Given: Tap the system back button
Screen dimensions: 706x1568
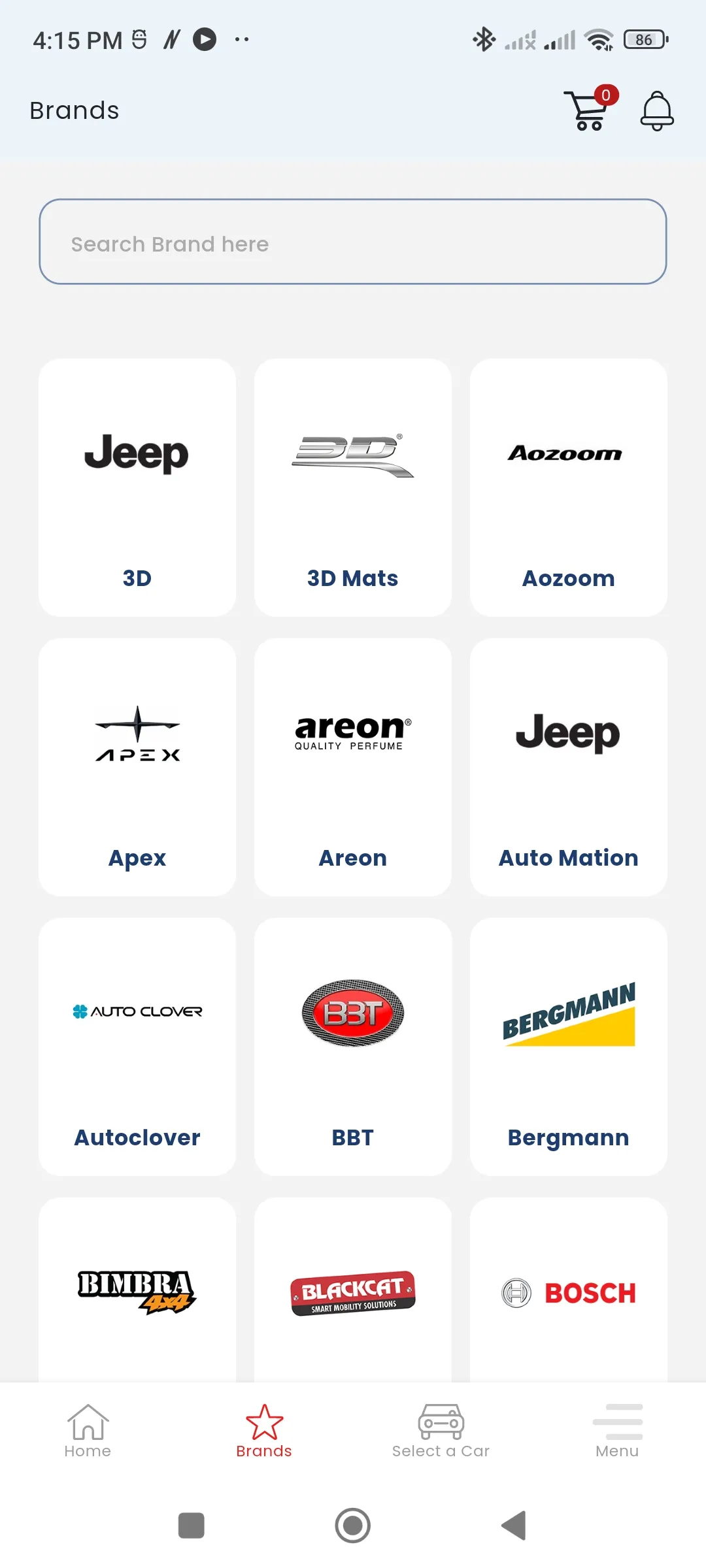Looking at the screenshot, I should click(514, 1526).
